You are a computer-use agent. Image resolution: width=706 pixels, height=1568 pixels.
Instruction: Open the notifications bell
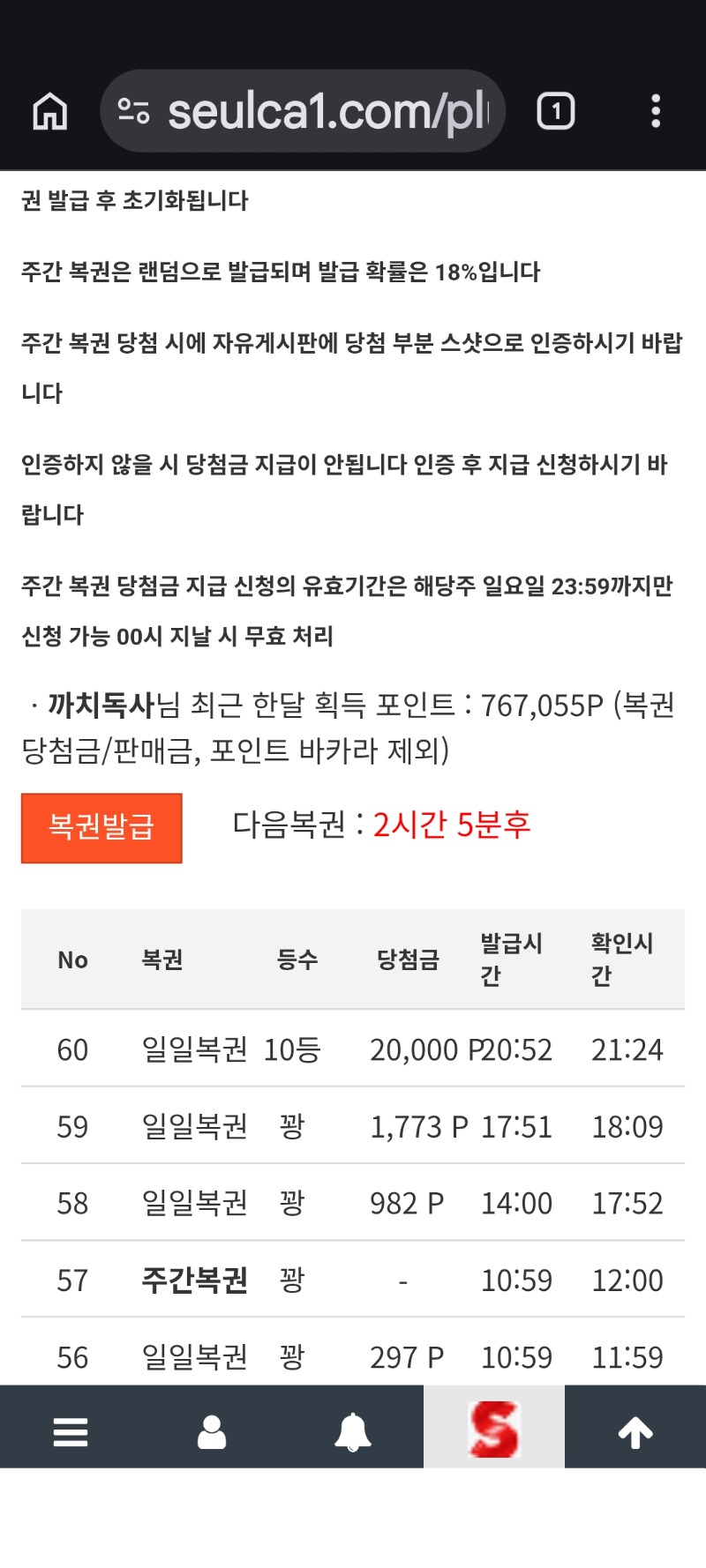point(353,1432)
